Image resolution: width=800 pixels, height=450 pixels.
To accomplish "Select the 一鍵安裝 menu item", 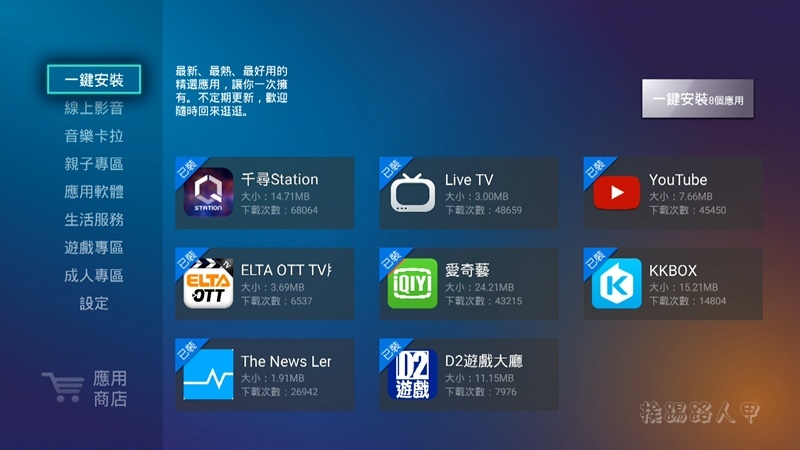I will click(94, 80).
